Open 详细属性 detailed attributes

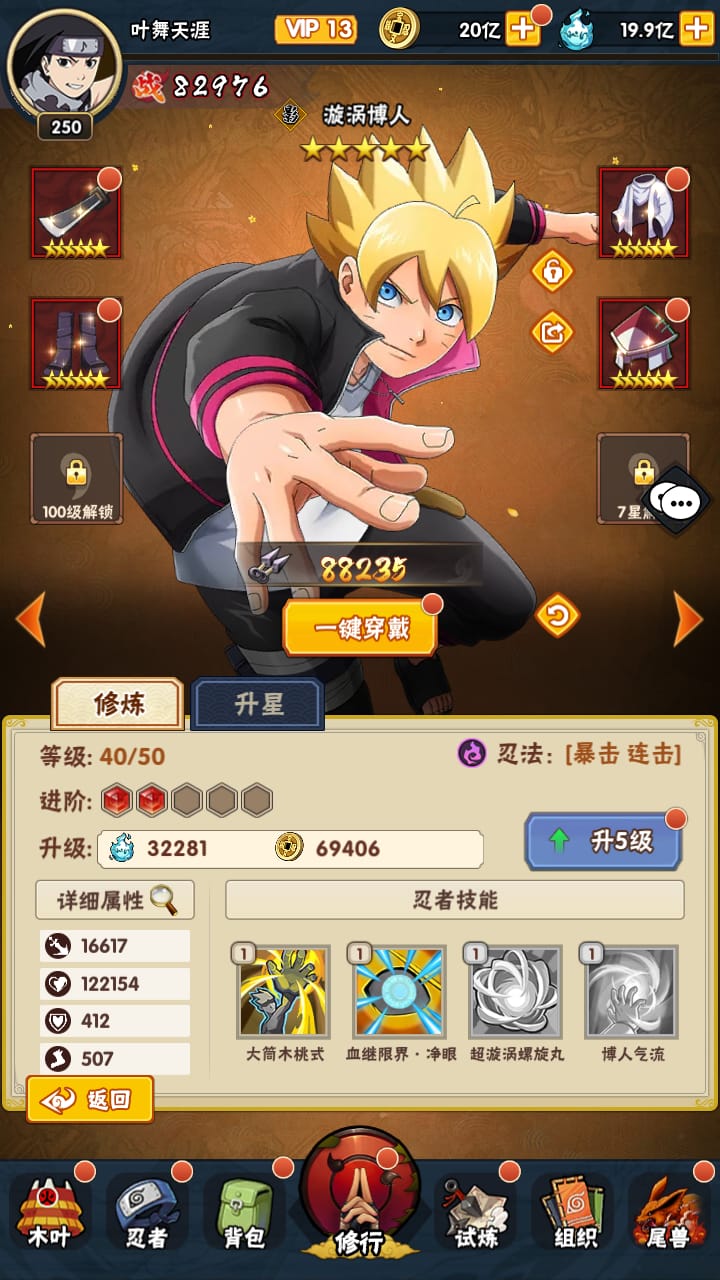point(115,900)
